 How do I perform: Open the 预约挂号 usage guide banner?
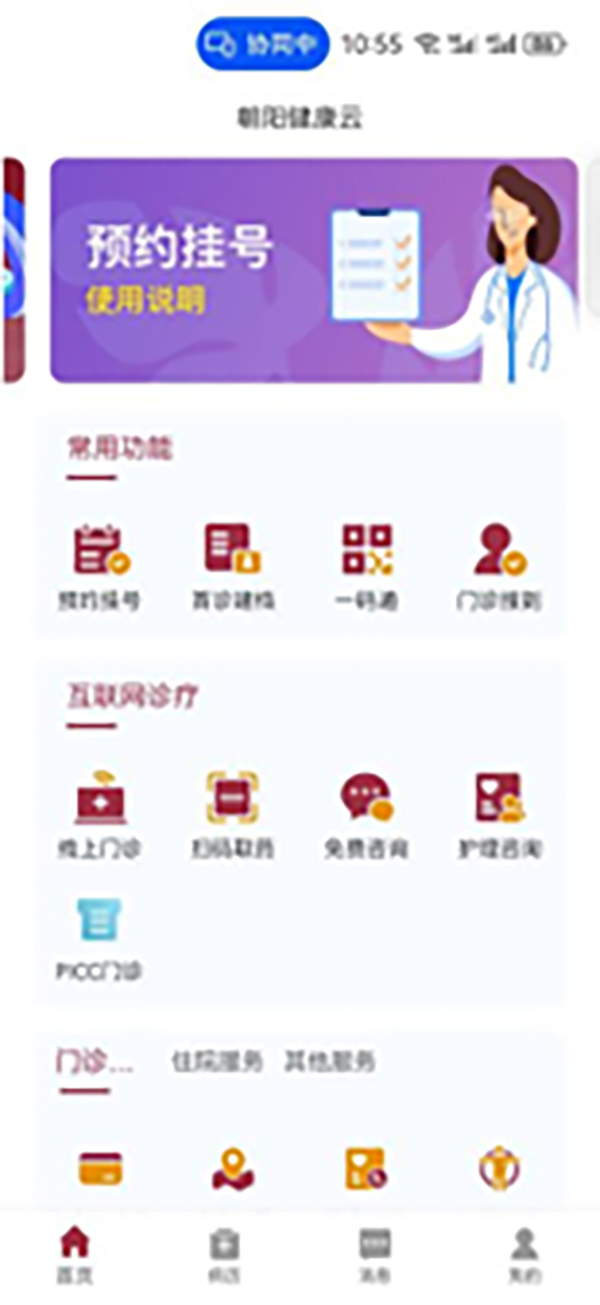(314, 270)
